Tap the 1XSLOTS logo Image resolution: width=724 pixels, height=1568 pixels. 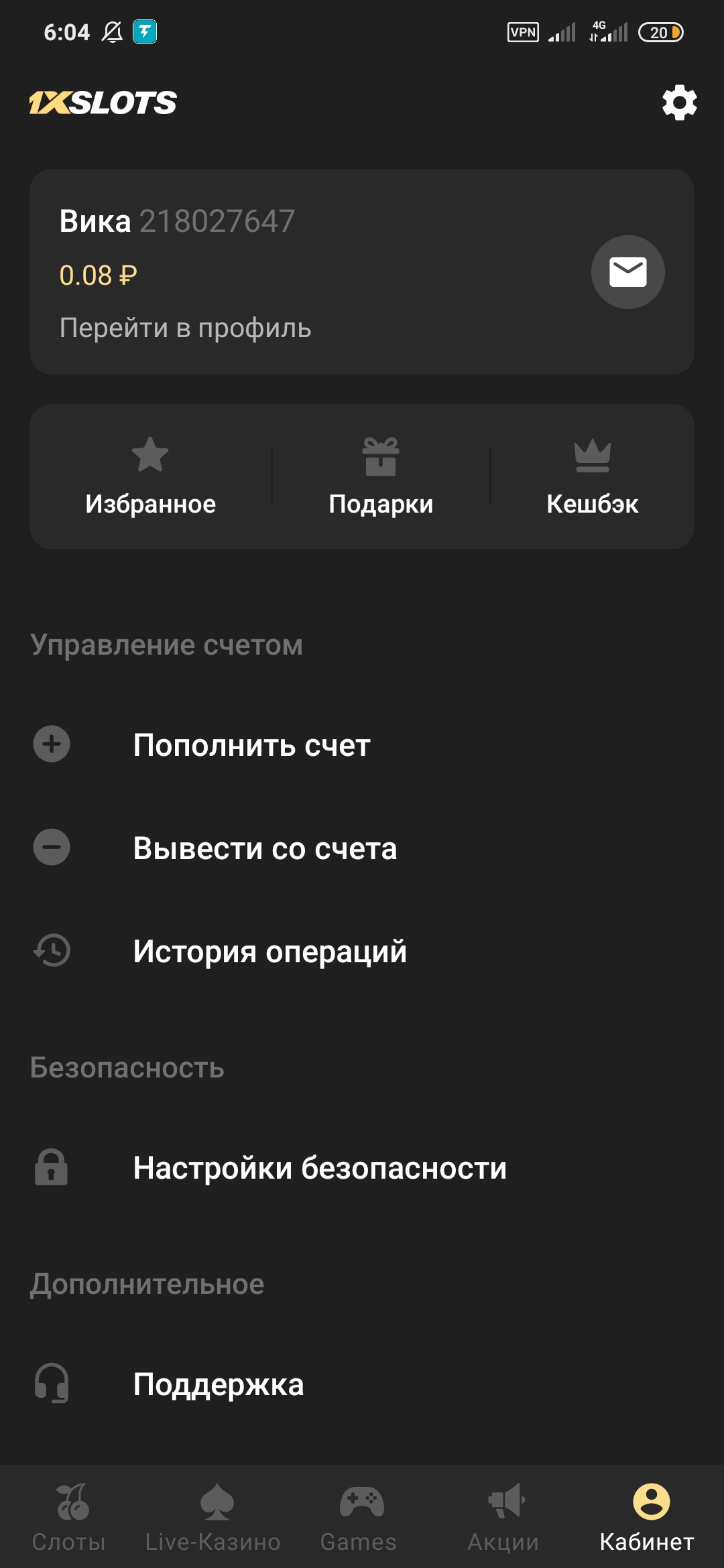(104, 103)
